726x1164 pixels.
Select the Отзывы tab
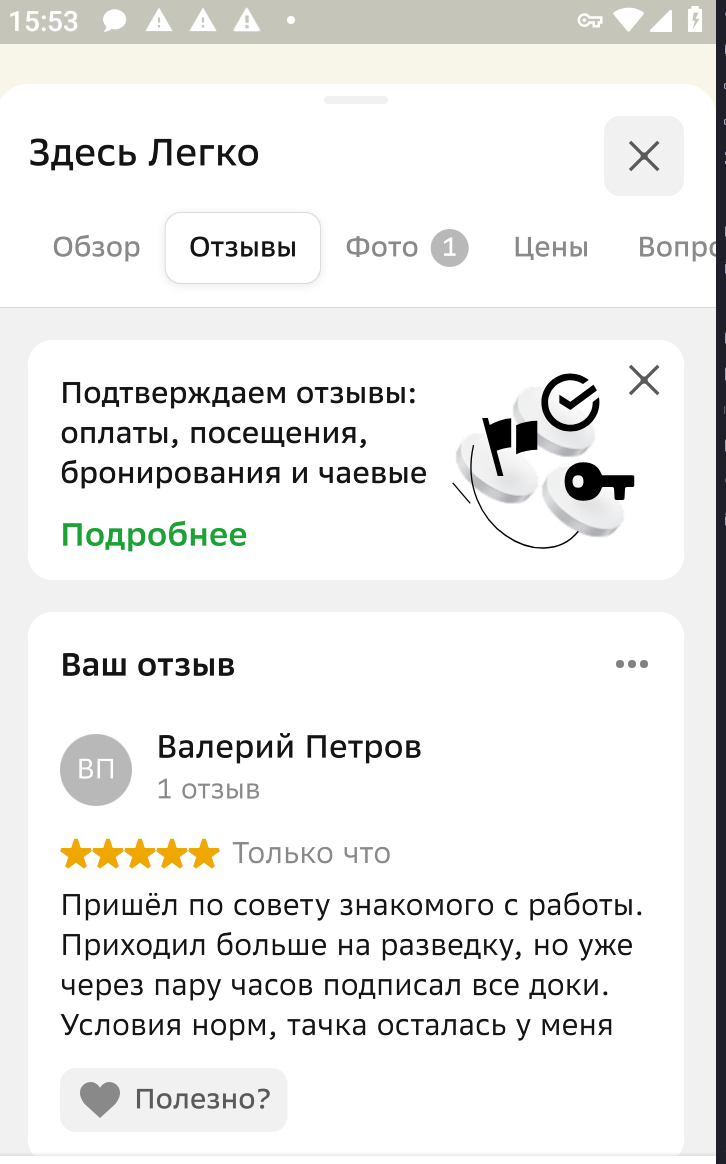click(243, 248)
